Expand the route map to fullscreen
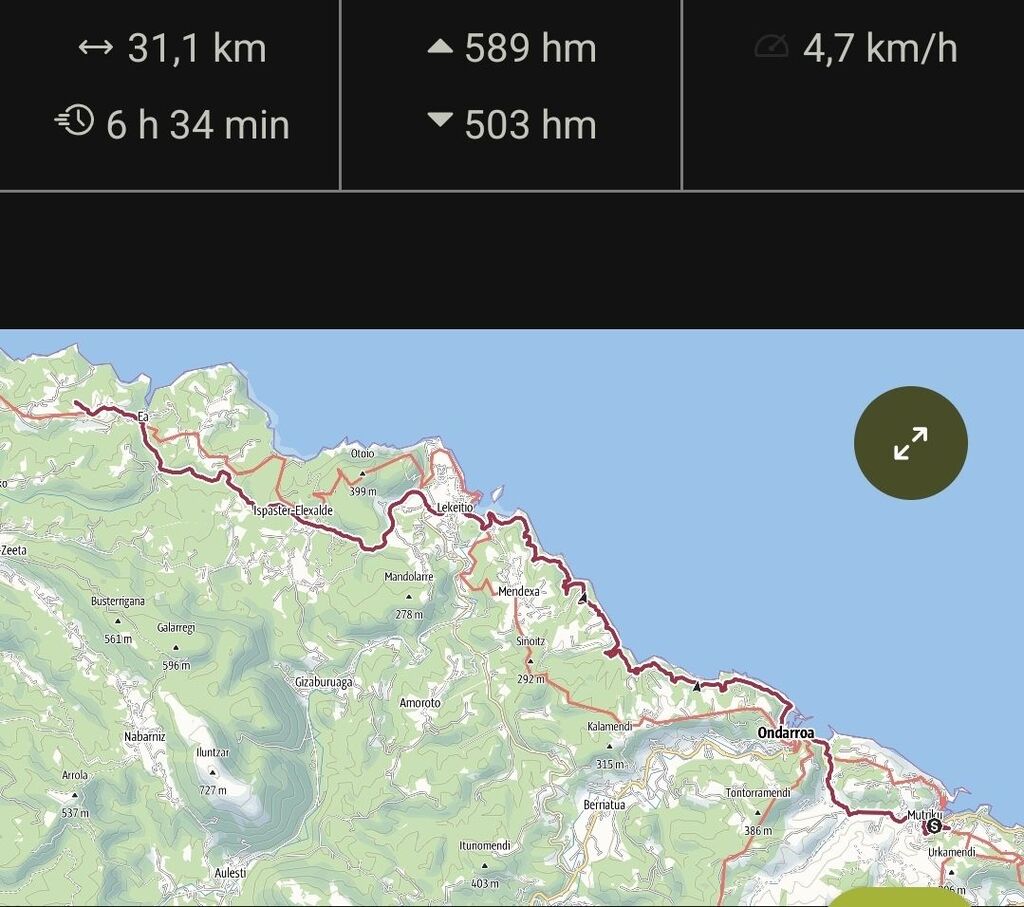The height and width of the screenshot is (907, 1024). [910, 443]
